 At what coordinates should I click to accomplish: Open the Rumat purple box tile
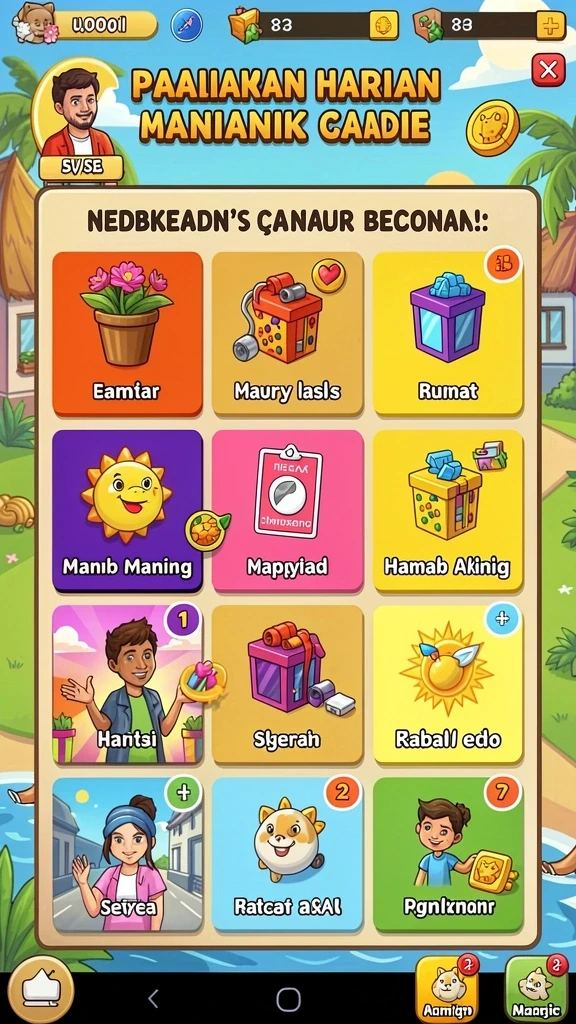pos(447,333)
